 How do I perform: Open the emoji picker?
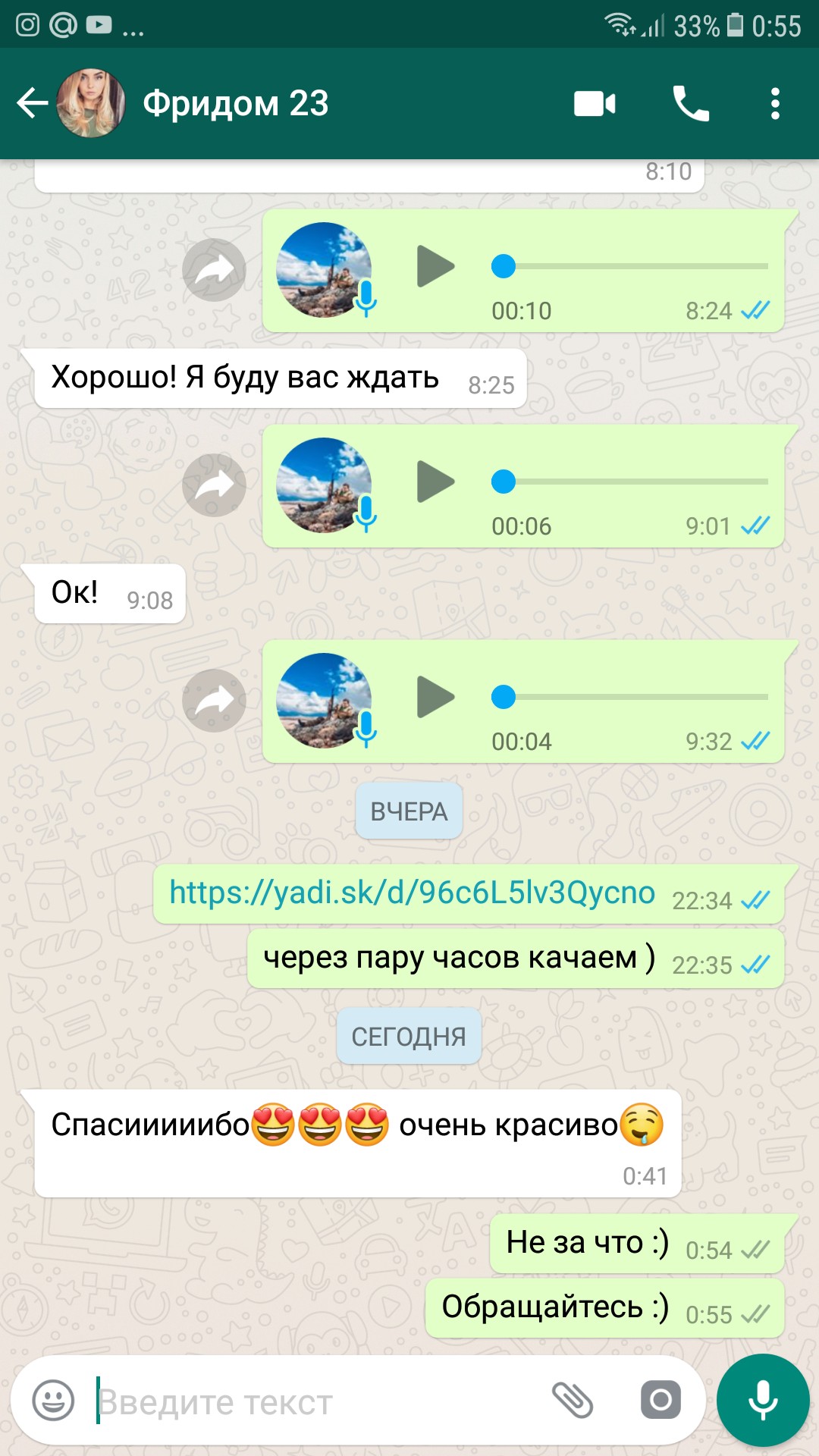pyautogui.click(x=53, y=1400)
